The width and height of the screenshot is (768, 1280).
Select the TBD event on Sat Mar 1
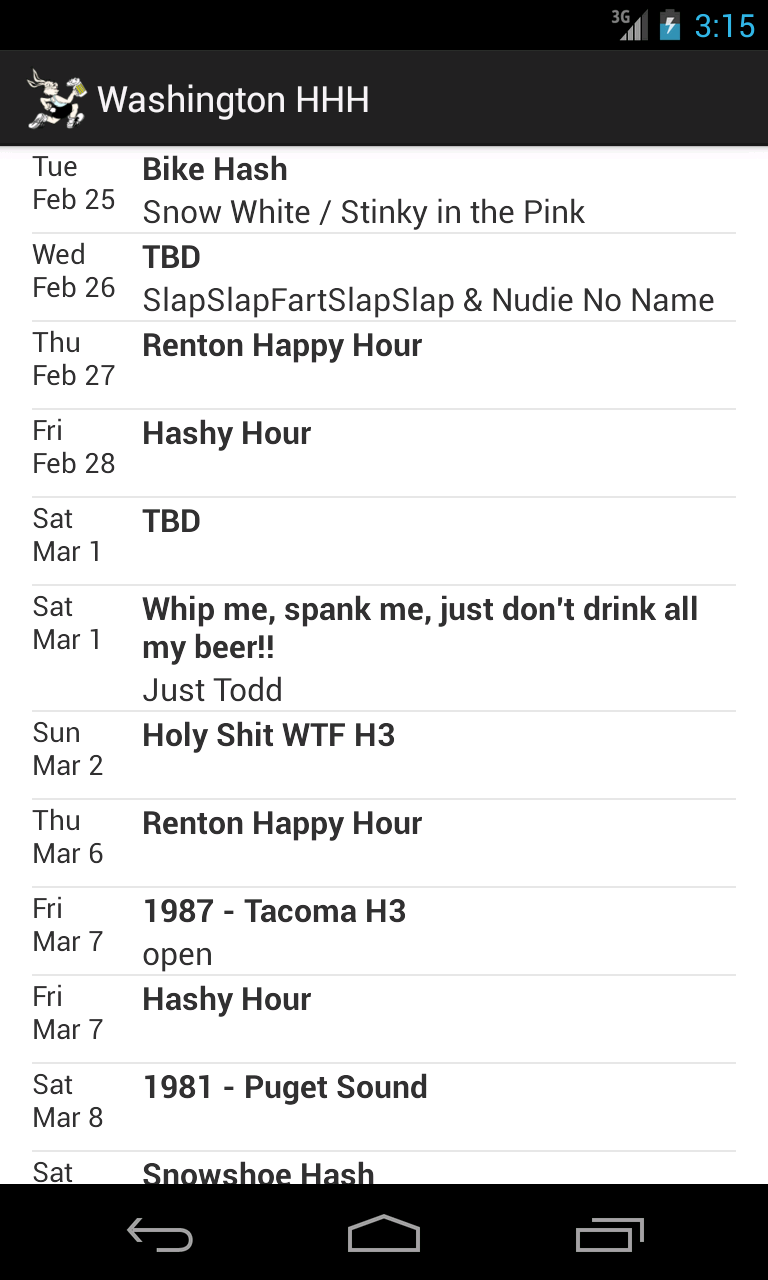[384, 541]
